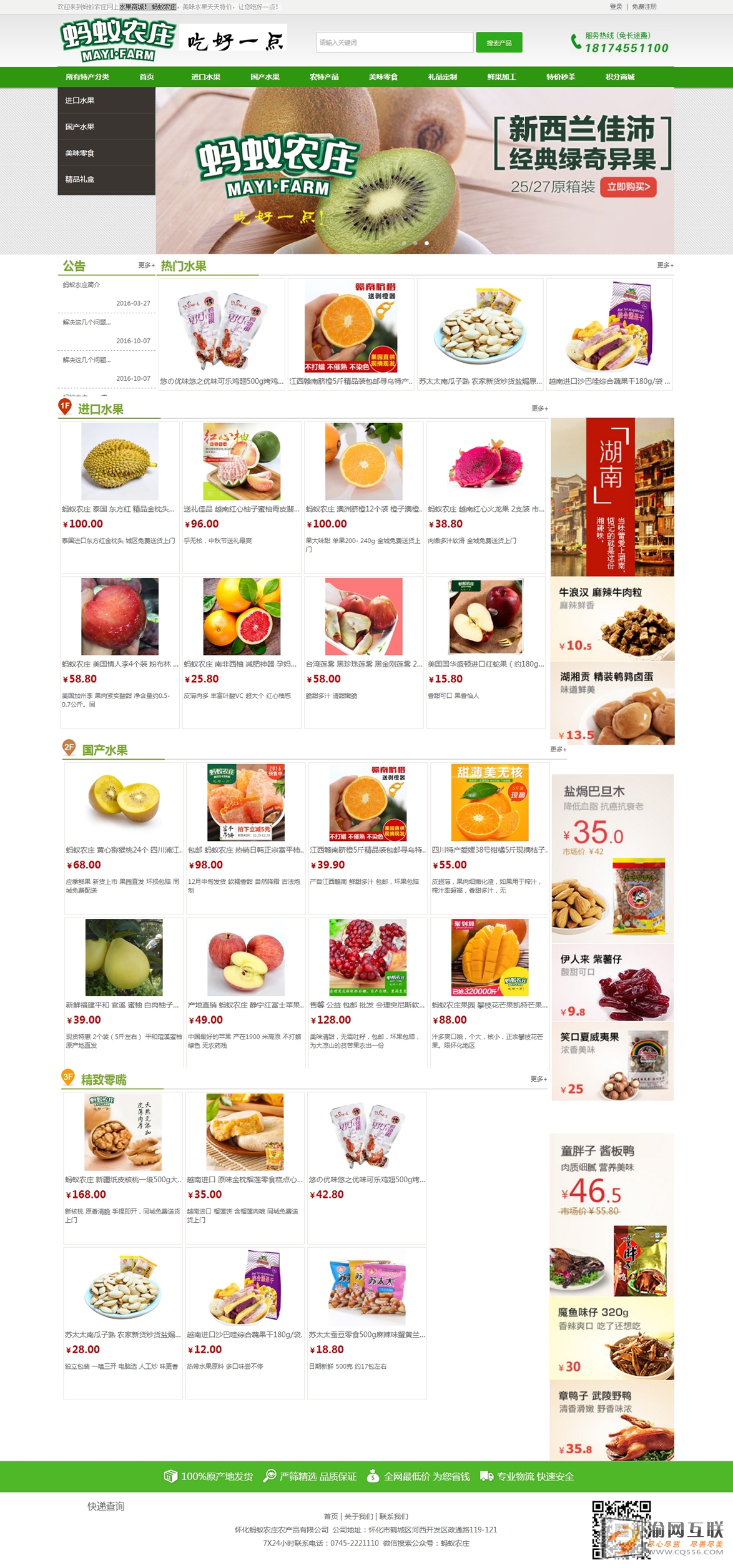The width and height of the screenshot is (733, 1568).
Task: Switch to the 进口水果 navigation tab
Action: (x=205, y=77)
